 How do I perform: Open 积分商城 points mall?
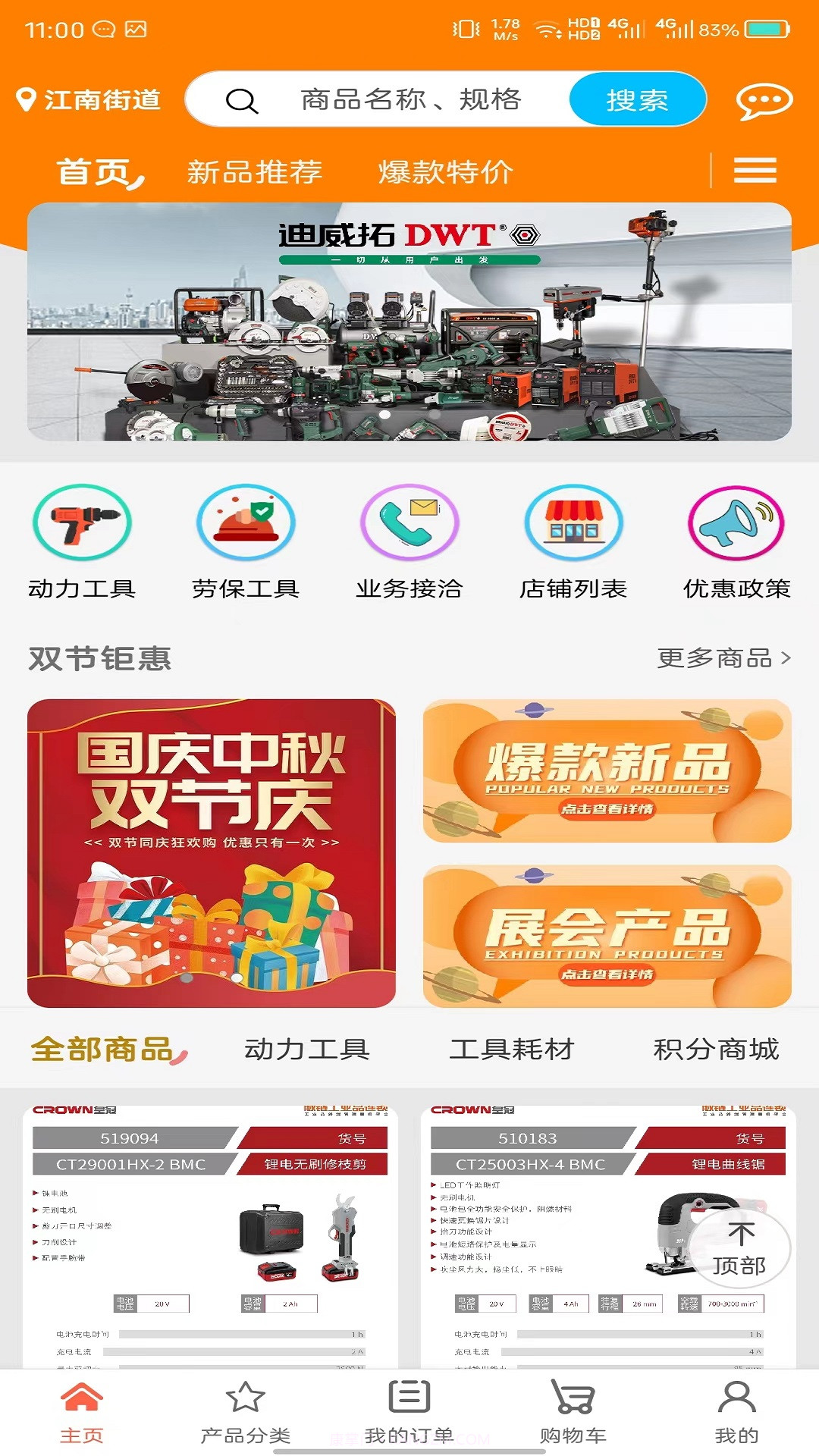[x=715, y=1050]
